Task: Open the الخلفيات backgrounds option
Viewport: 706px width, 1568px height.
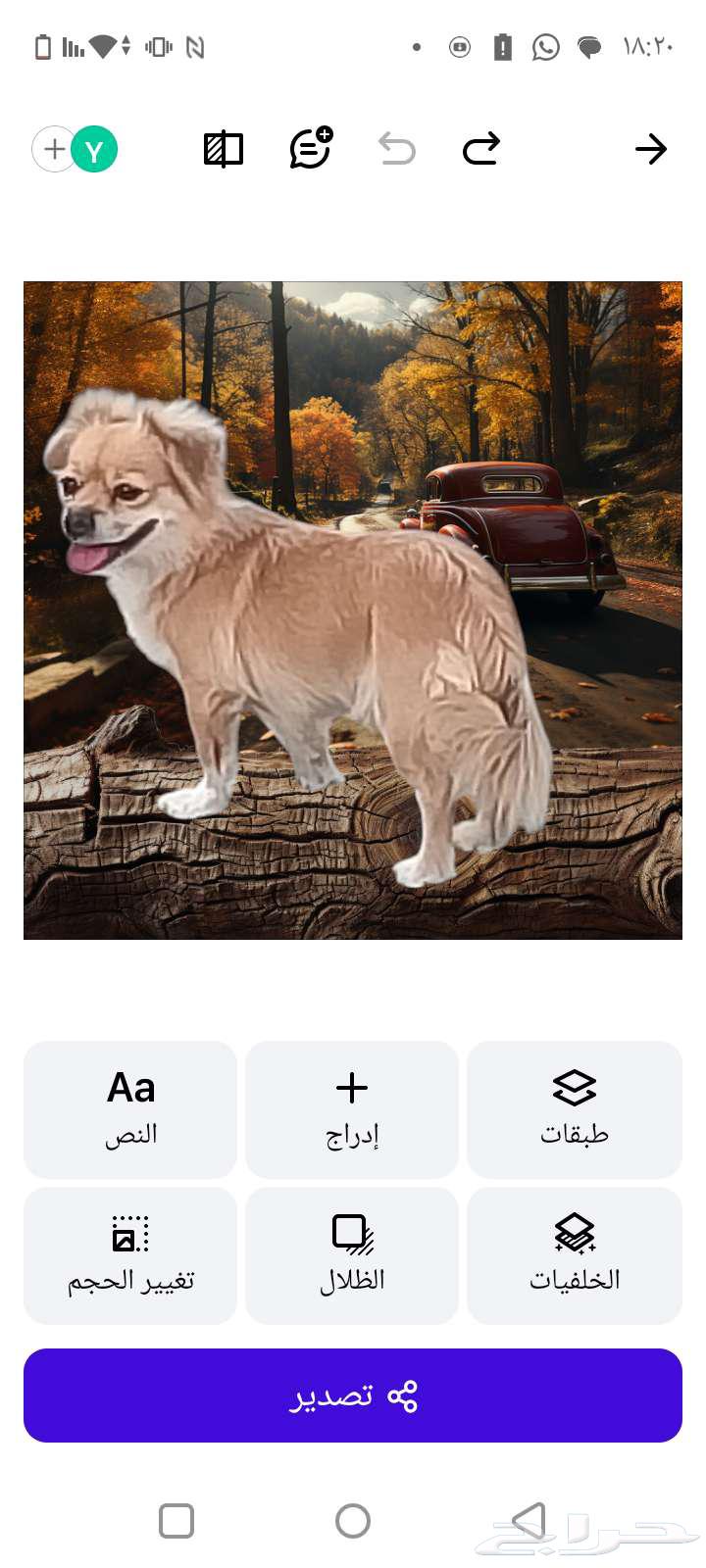Action: 575,1255
